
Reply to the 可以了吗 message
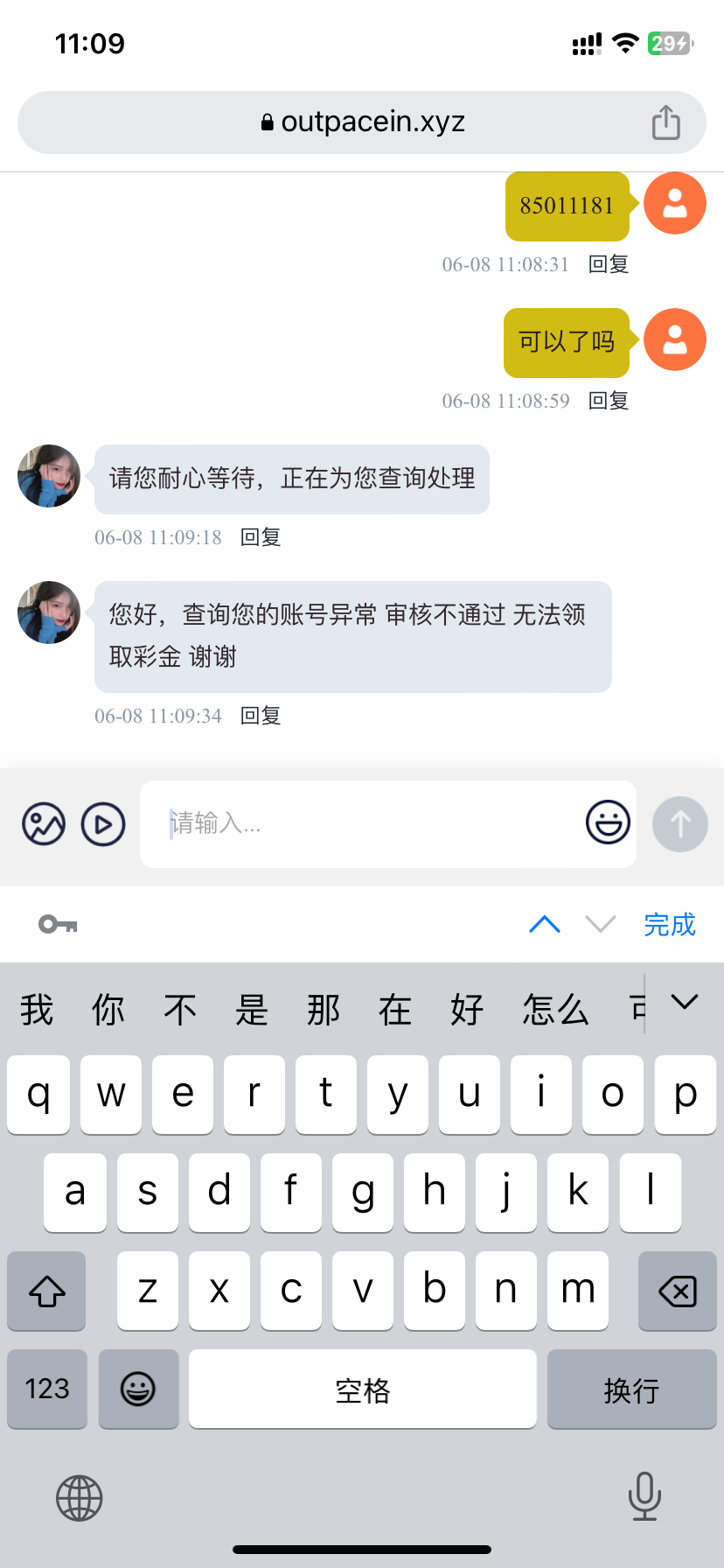point(609,401)
